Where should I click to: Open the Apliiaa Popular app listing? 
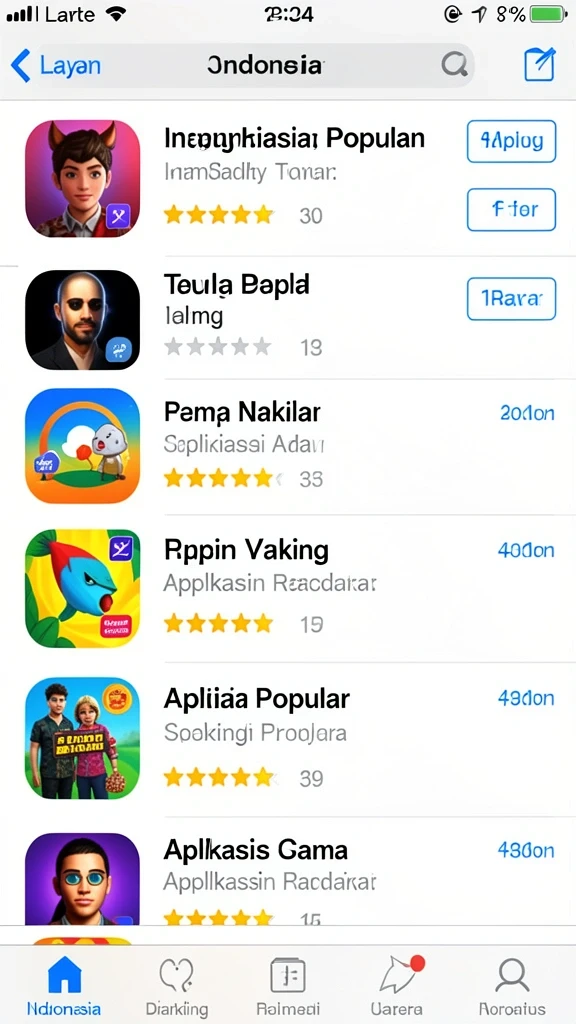pos(288,739)
